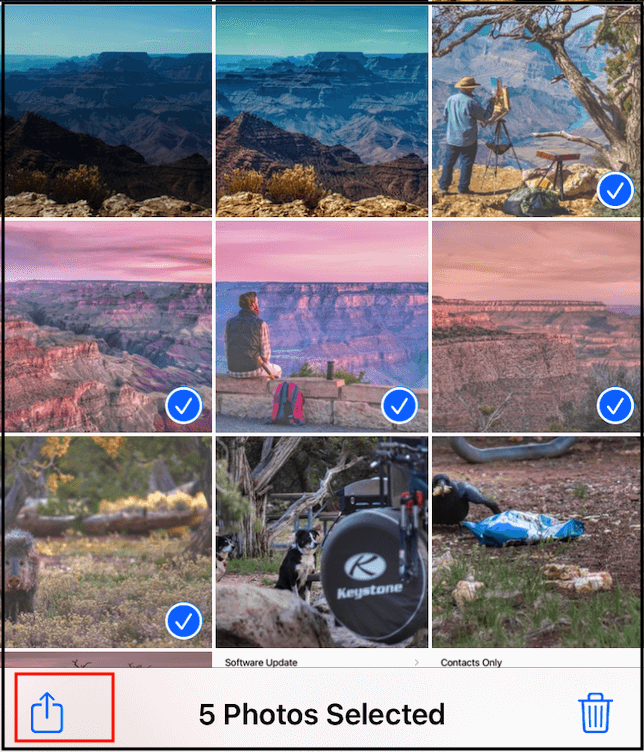Select the photo with blue tarp on ground
Viewport: 644px width, 752px height.
536,541
